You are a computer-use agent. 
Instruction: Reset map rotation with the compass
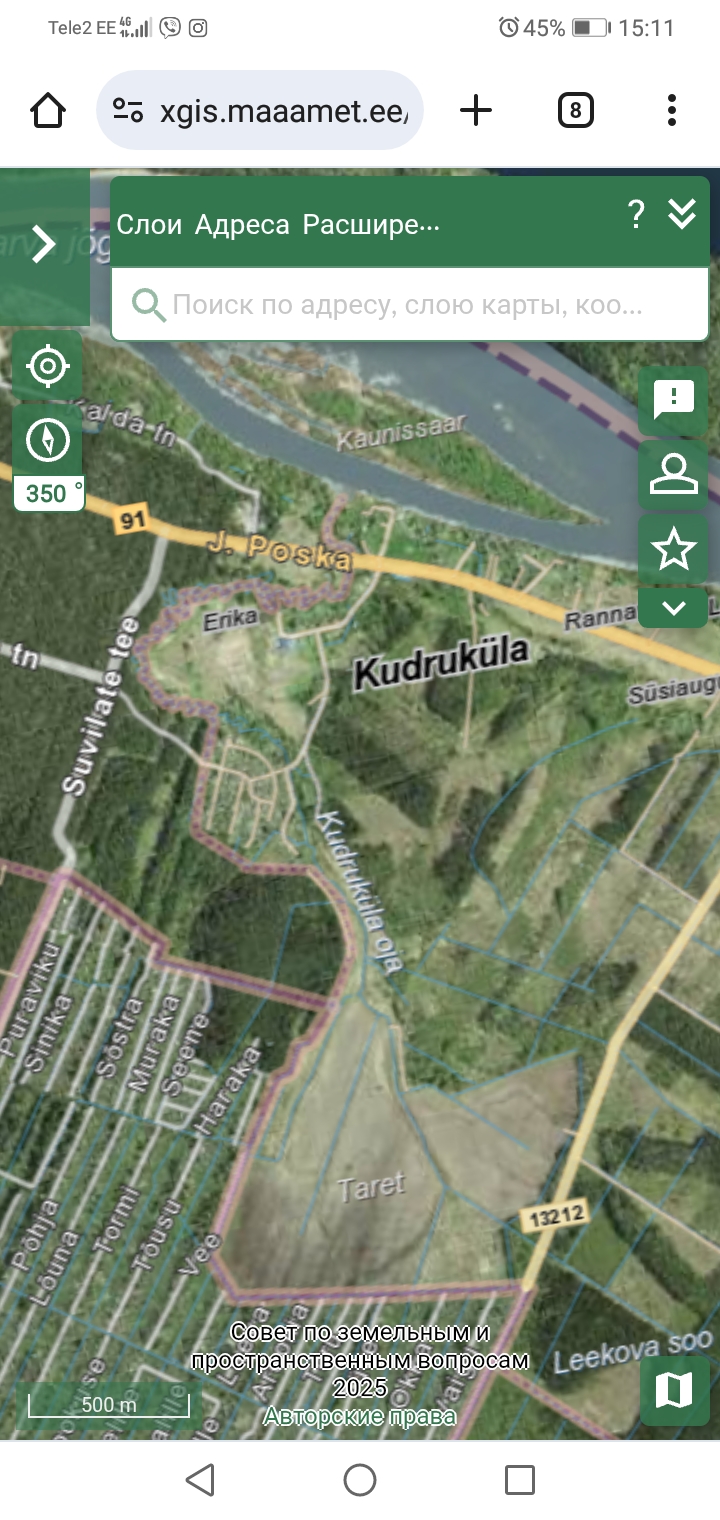pyautogui.click(x=47, y=440)
